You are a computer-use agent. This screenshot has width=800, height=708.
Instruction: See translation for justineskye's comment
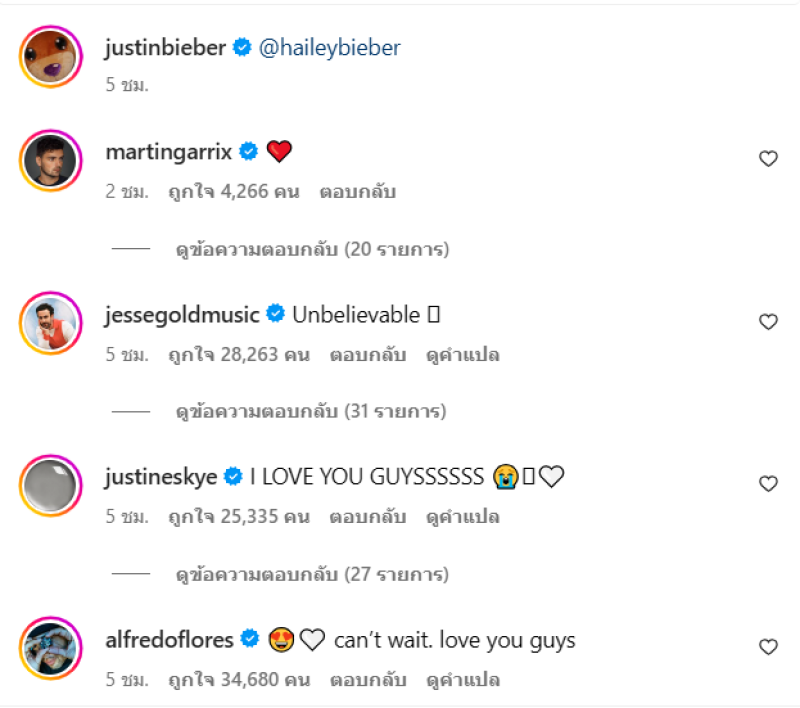click(463, 517)
